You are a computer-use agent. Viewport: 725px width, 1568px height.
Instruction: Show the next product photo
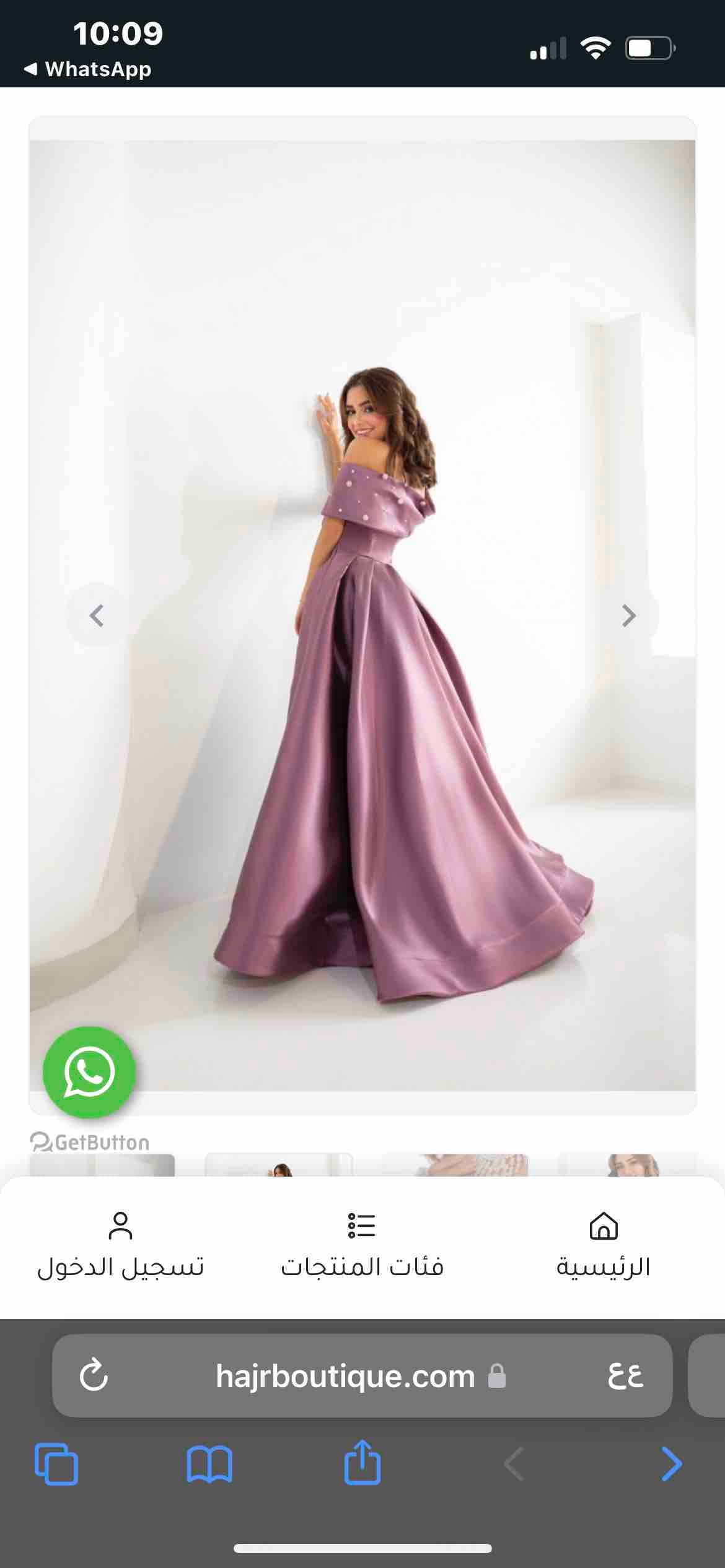(x=628, y=616)
